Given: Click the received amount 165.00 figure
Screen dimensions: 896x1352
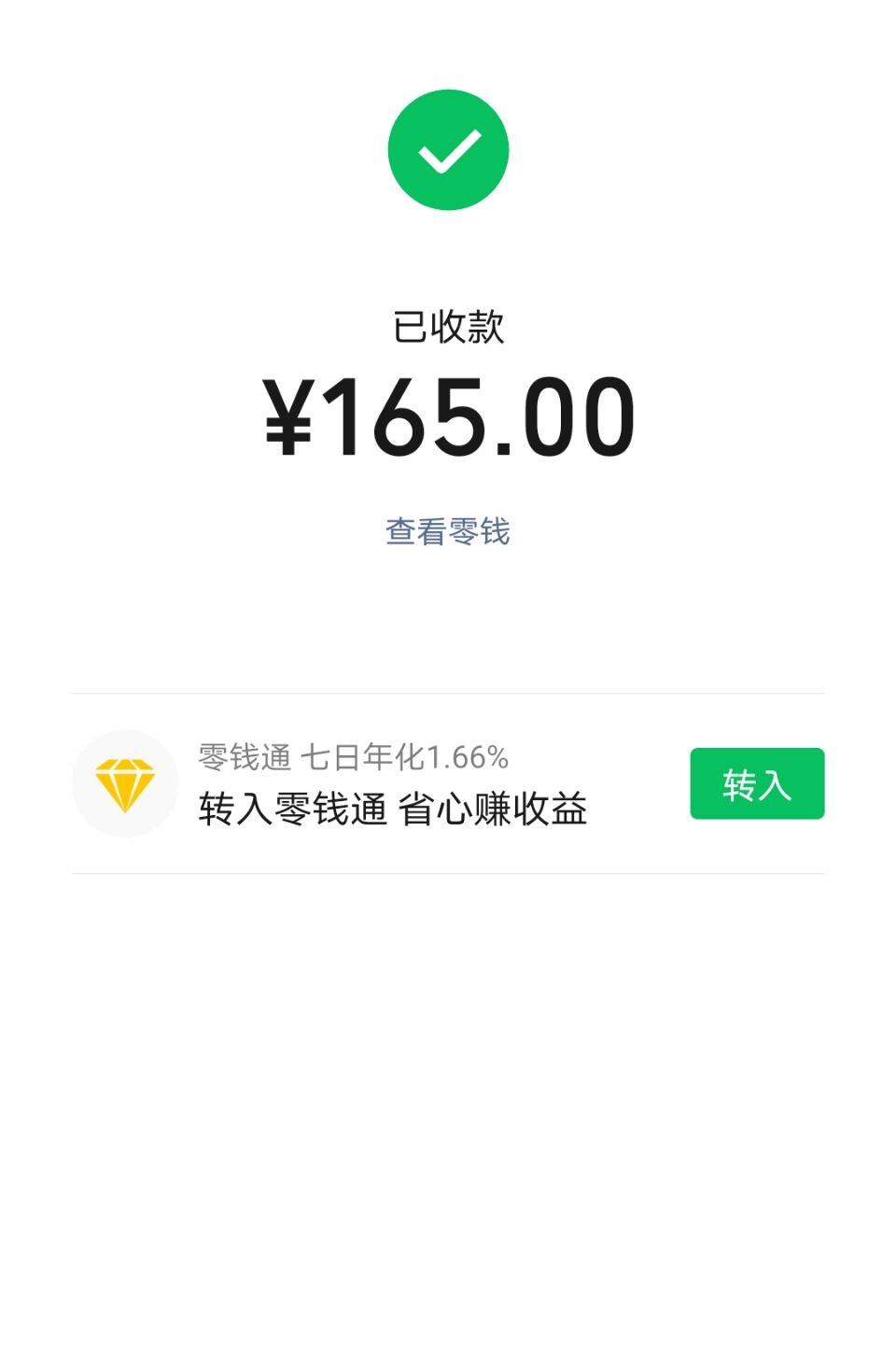Looking at the screenshot, I should click(x=448, y=420).
